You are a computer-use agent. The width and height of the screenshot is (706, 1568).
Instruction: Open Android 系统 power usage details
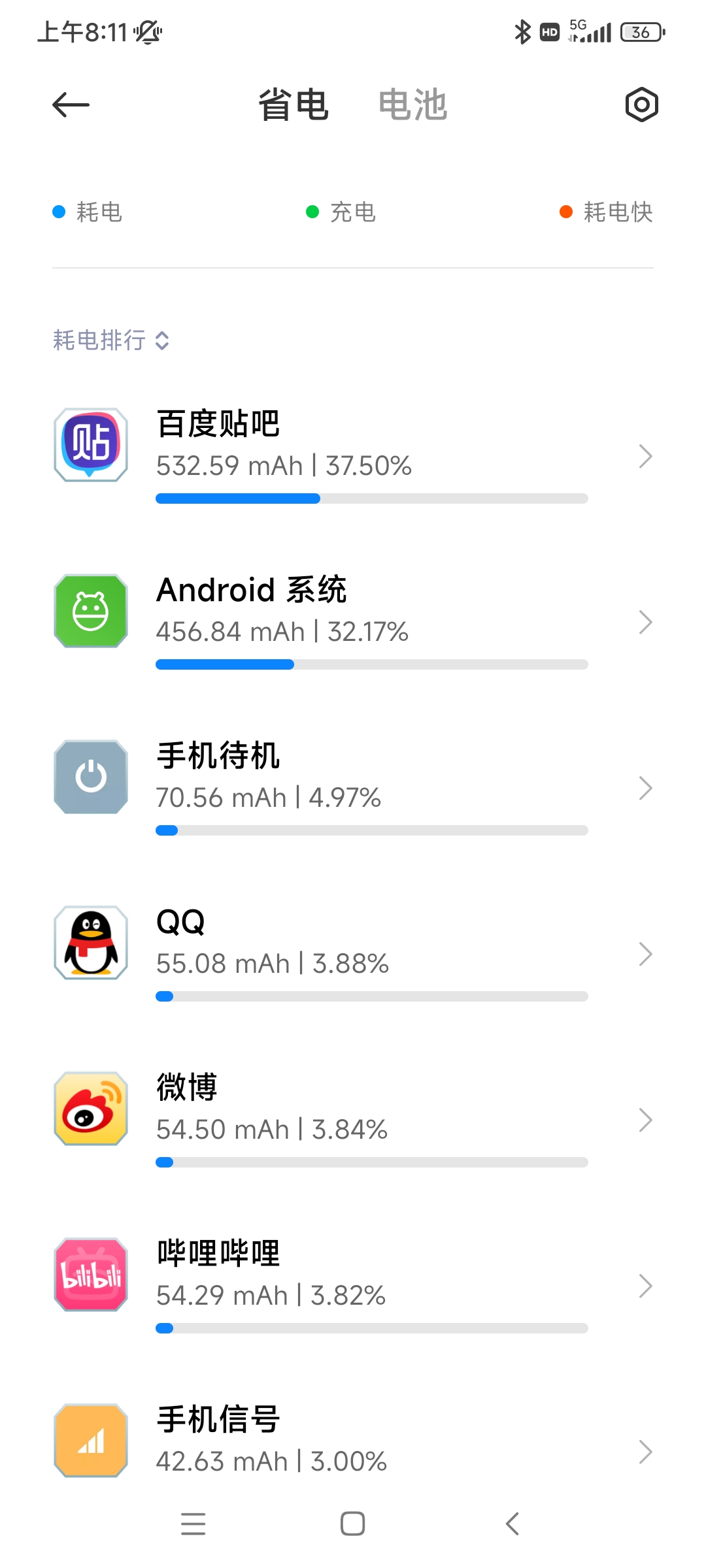[353, 621]
